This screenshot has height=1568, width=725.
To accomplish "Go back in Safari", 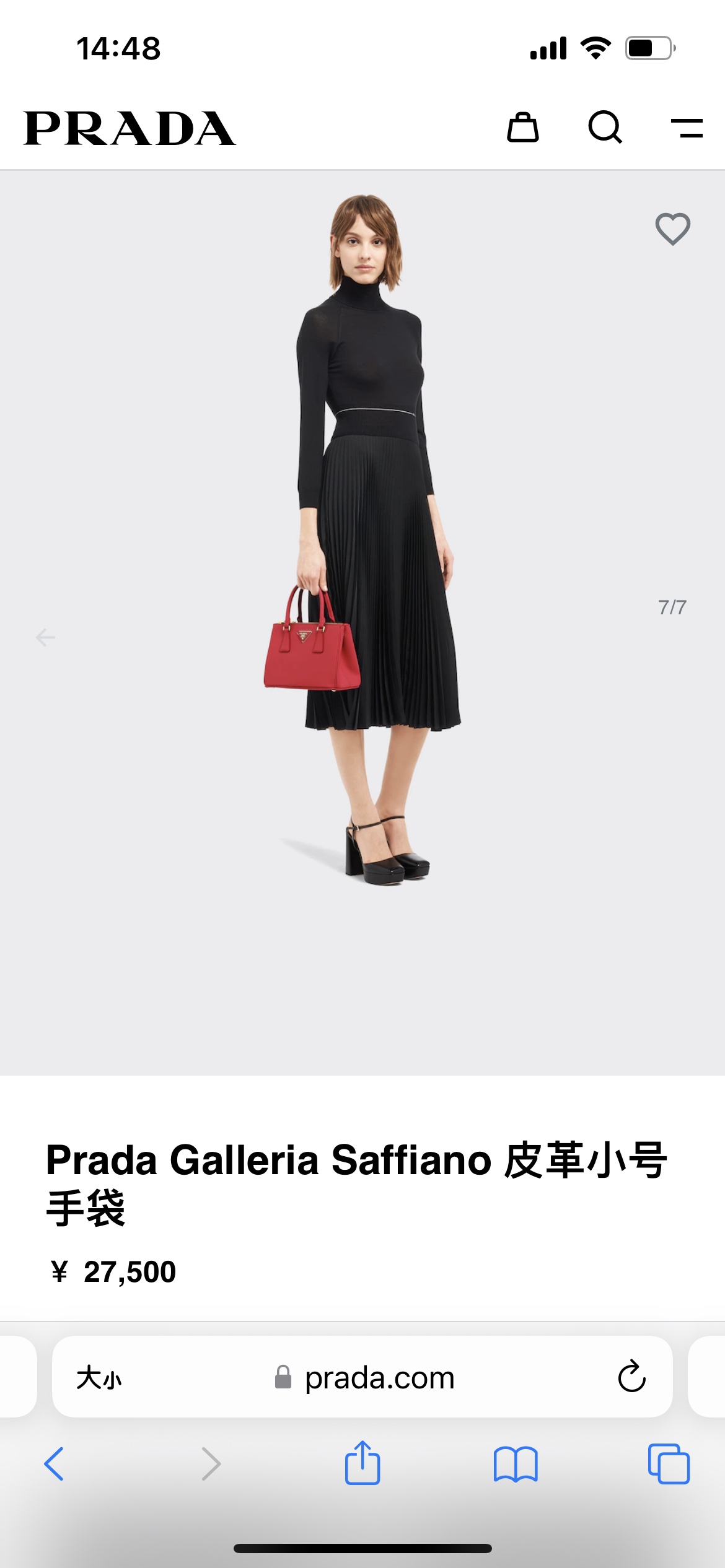I will tap(54, 1464).
